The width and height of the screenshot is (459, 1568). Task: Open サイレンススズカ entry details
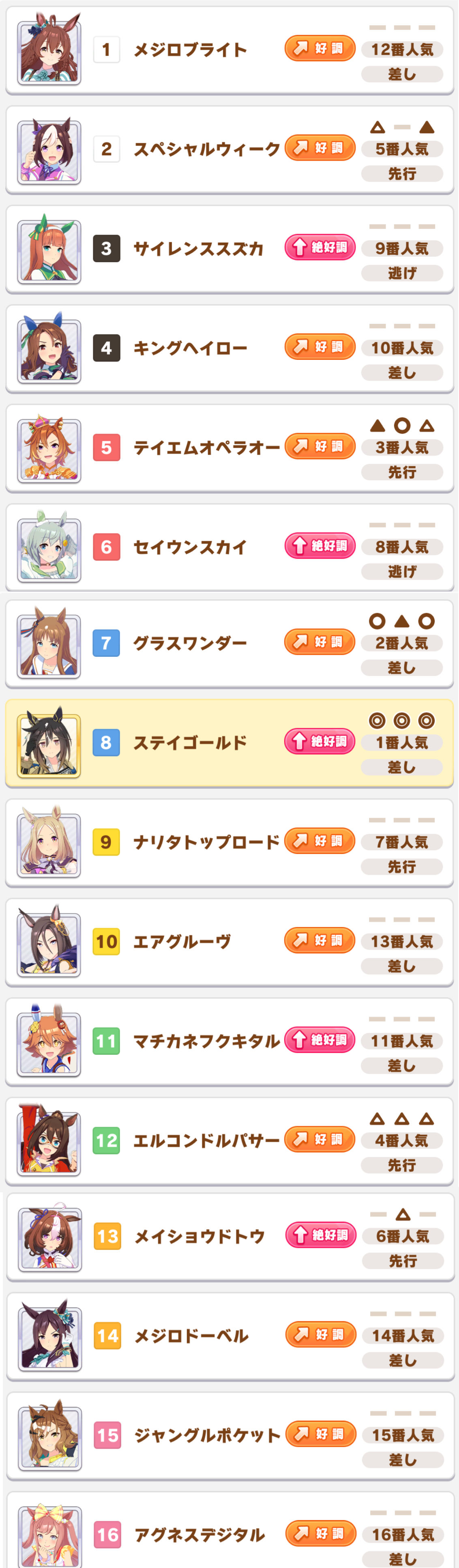(x=229, y=249)
